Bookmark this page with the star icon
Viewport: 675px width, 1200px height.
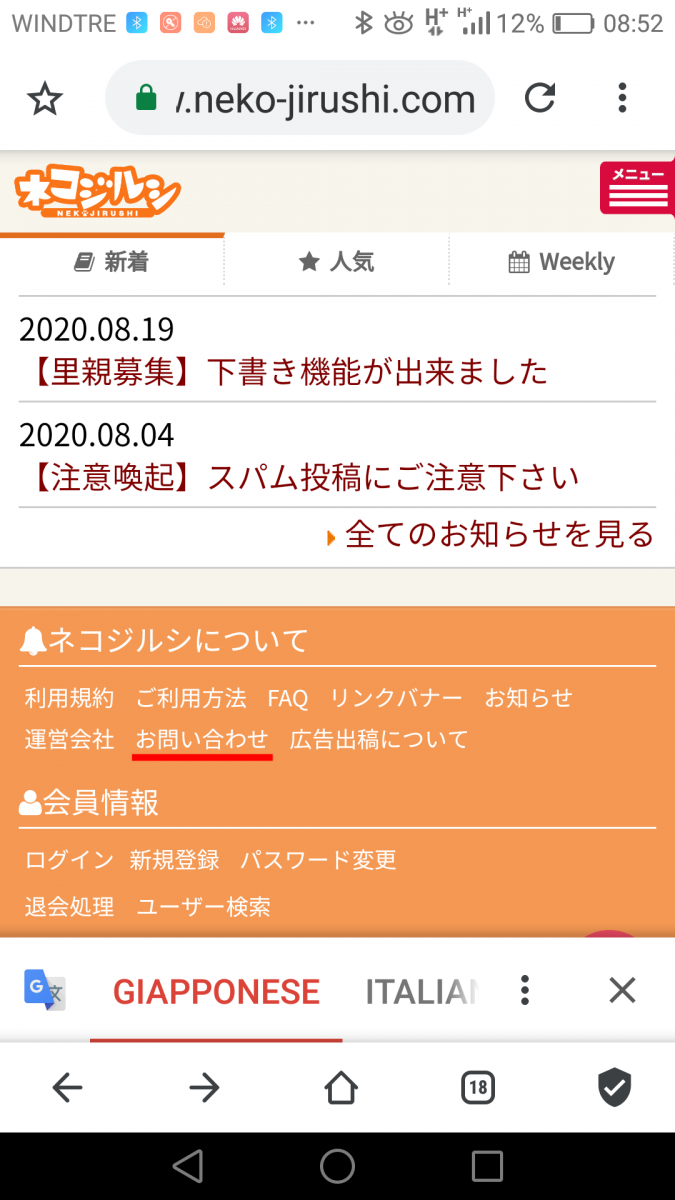coord(45,98)
